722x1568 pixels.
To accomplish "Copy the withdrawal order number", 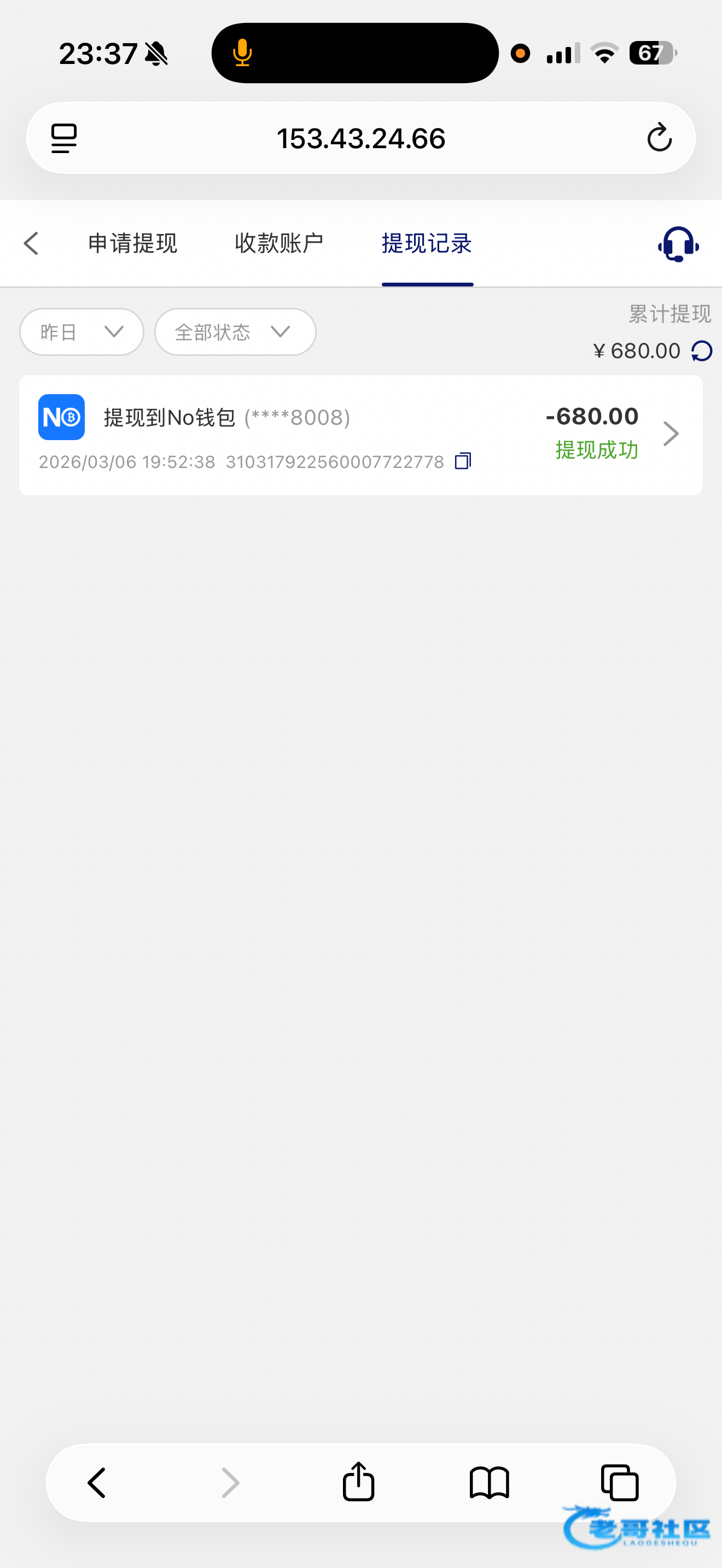I will click(463, 461).
